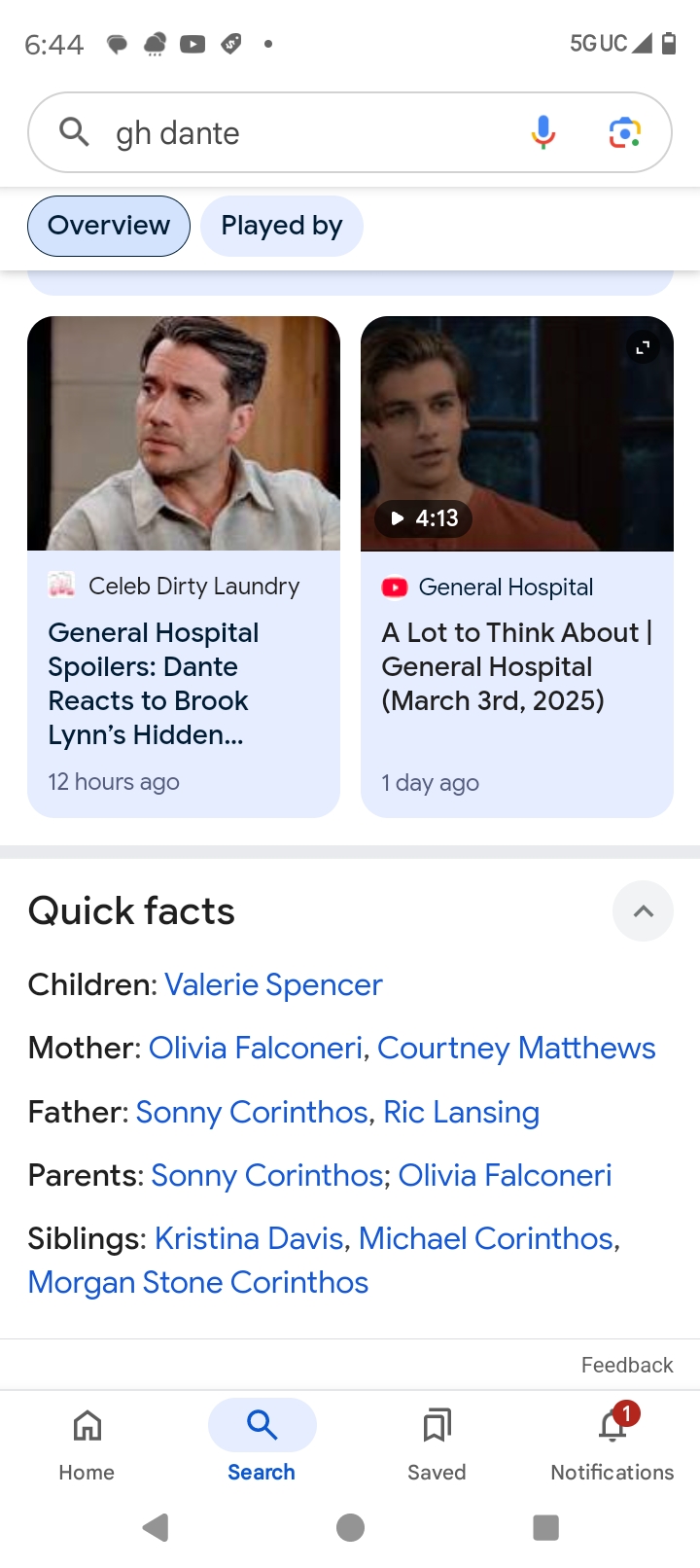Open the Valerie Spencer link
The image size is (700, 1568).
click(x=273, y=985)
